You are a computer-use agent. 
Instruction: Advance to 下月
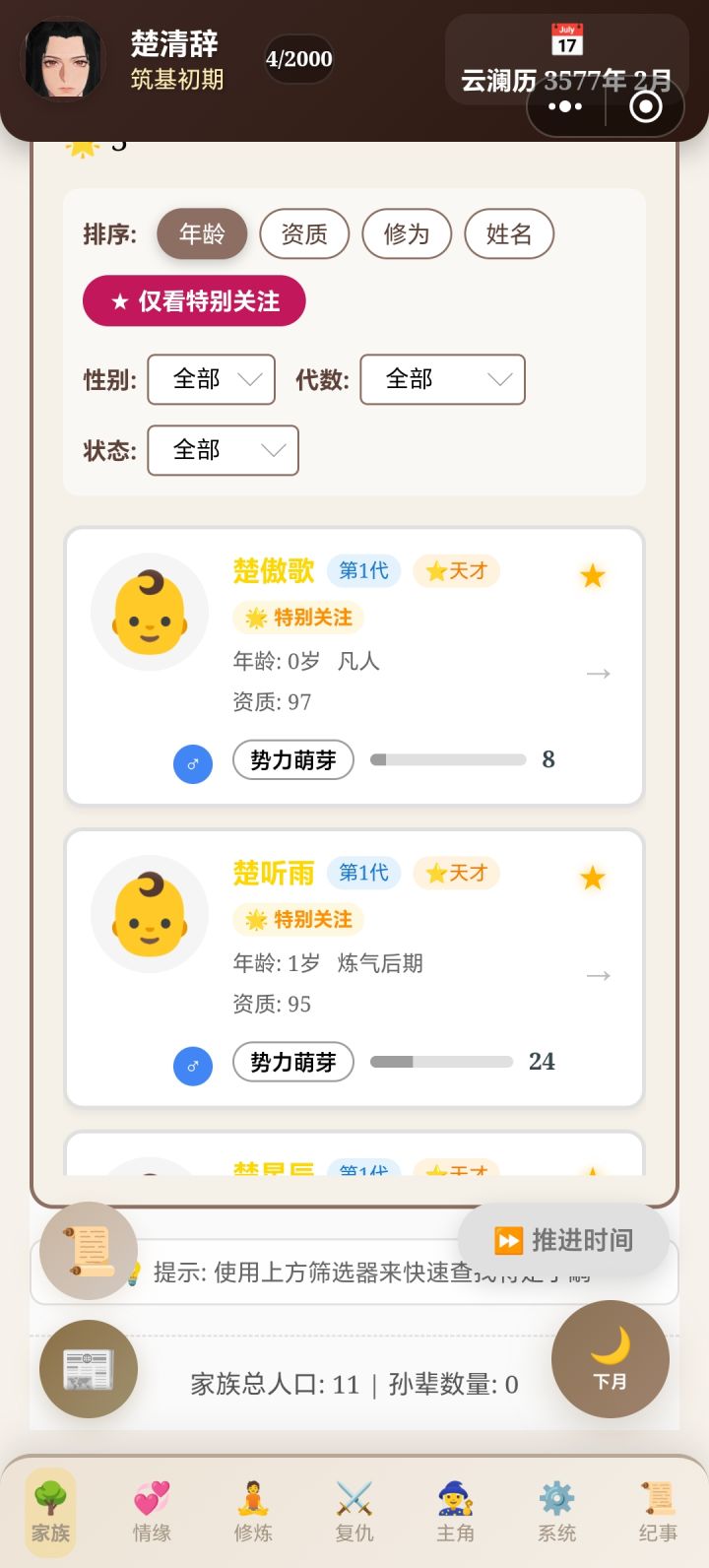[x=610, y=1359]
